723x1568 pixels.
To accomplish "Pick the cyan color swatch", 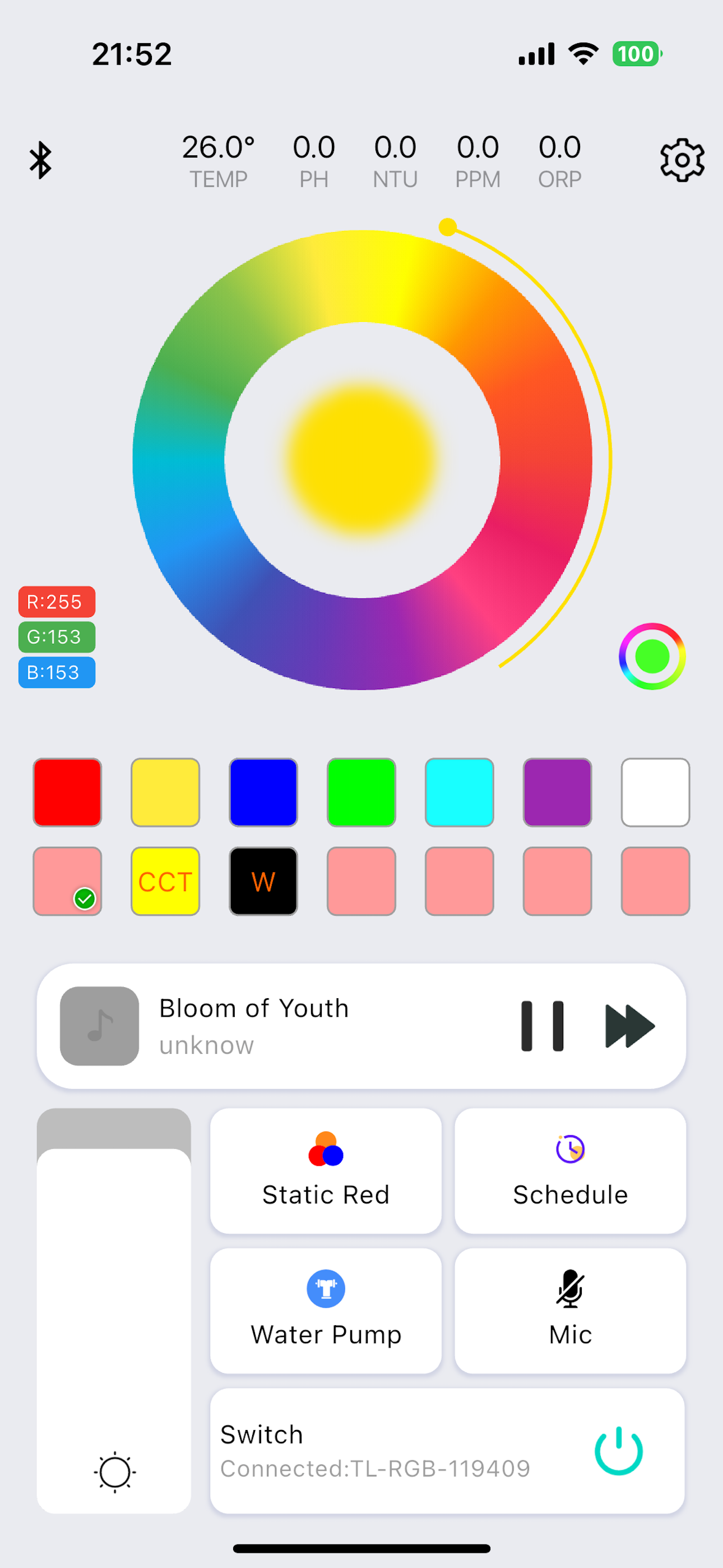I will pos(460,792).
